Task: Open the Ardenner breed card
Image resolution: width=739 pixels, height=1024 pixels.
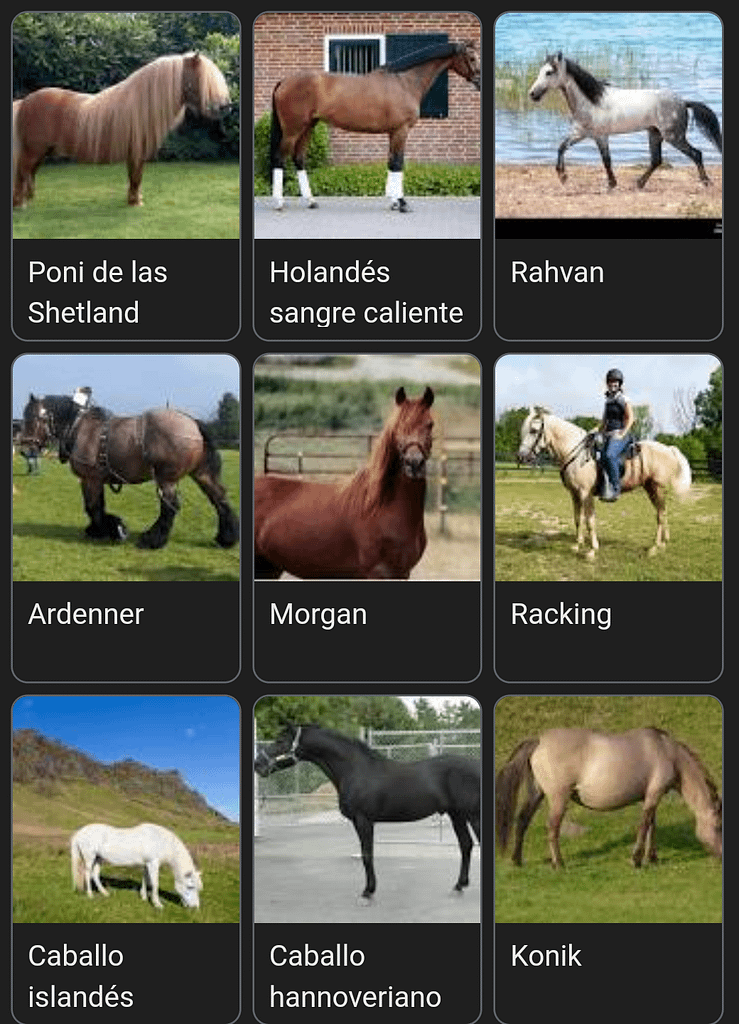Action: click(x=126, y=517)
